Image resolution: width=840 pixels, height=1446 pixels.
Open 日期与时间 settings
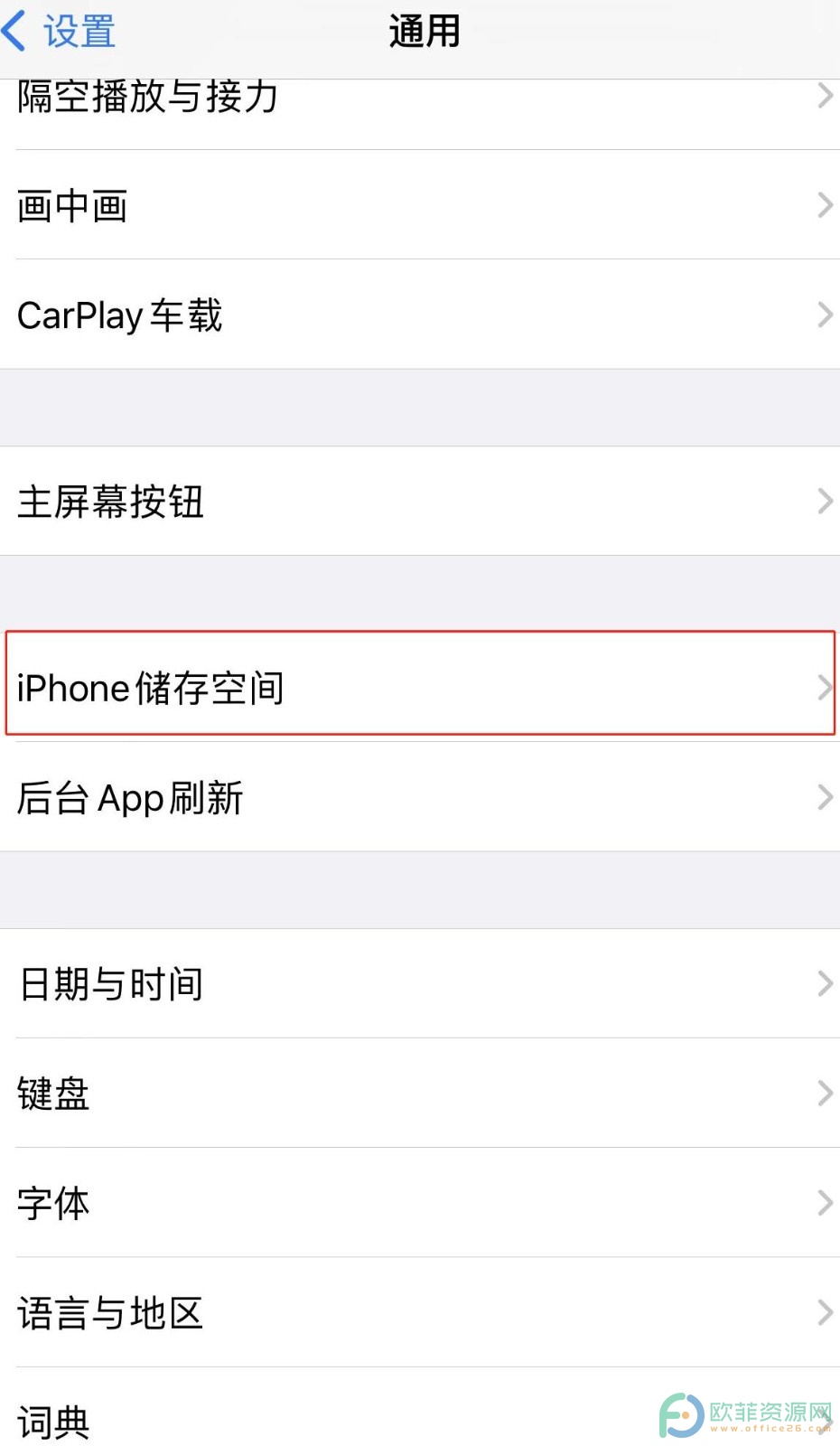420,983
